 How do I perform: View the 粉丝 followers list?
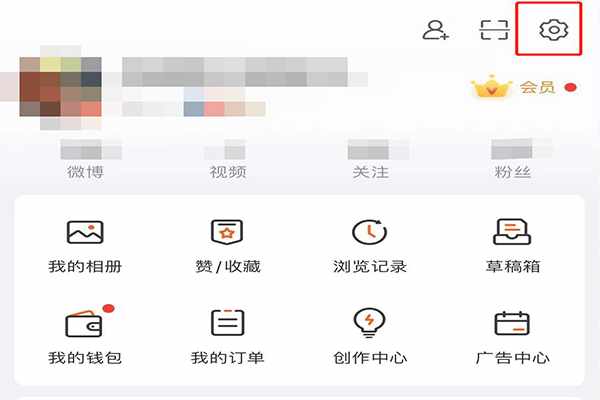click(513, 160)
